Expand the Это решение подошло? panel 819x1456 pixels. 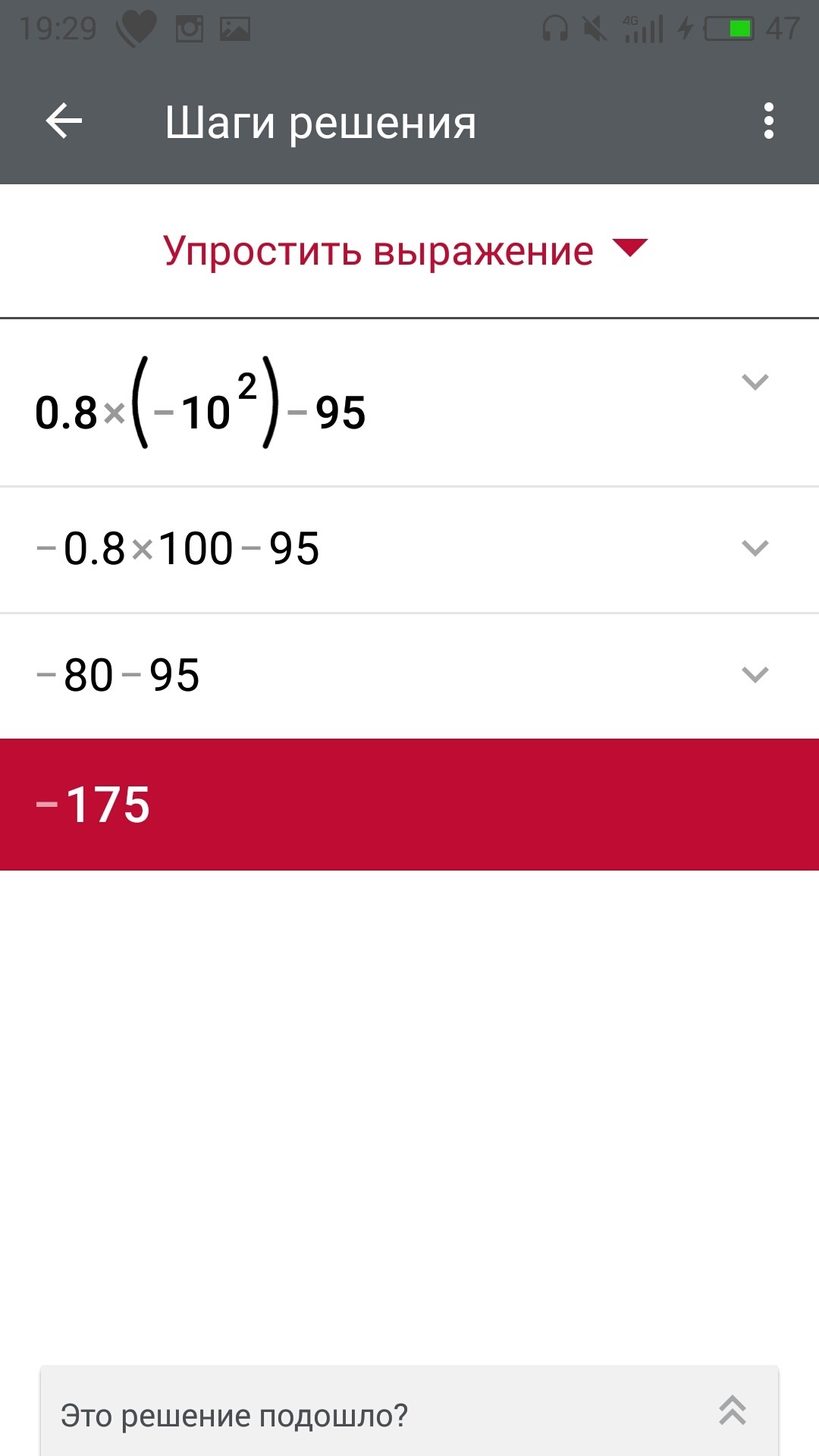click(x=732, y=1411)
